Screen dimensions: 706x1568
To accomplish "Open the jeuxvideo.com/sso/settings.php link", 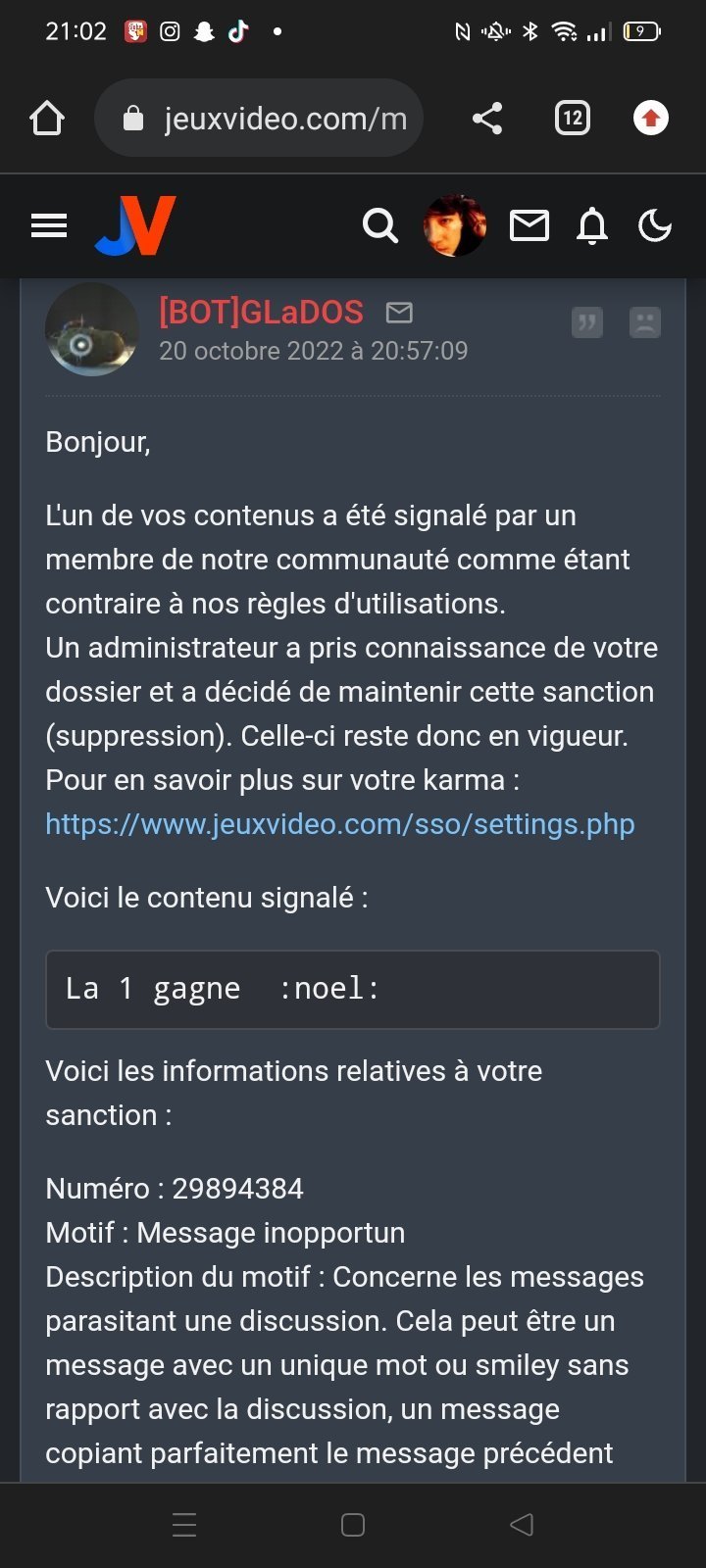I will (x=340, y=824).
